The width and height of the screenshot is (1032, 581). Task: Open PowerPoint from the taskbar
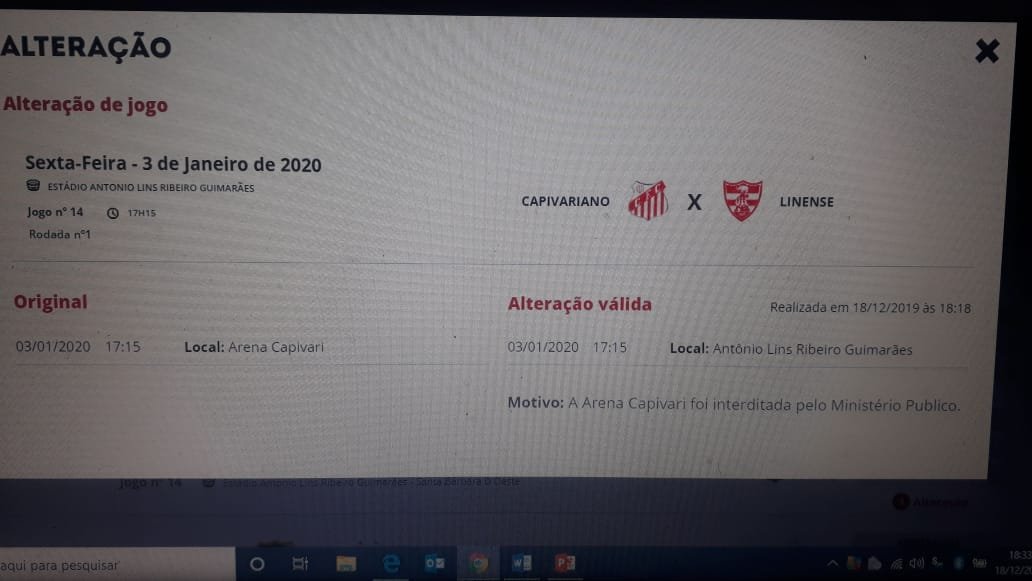[564, 564]
